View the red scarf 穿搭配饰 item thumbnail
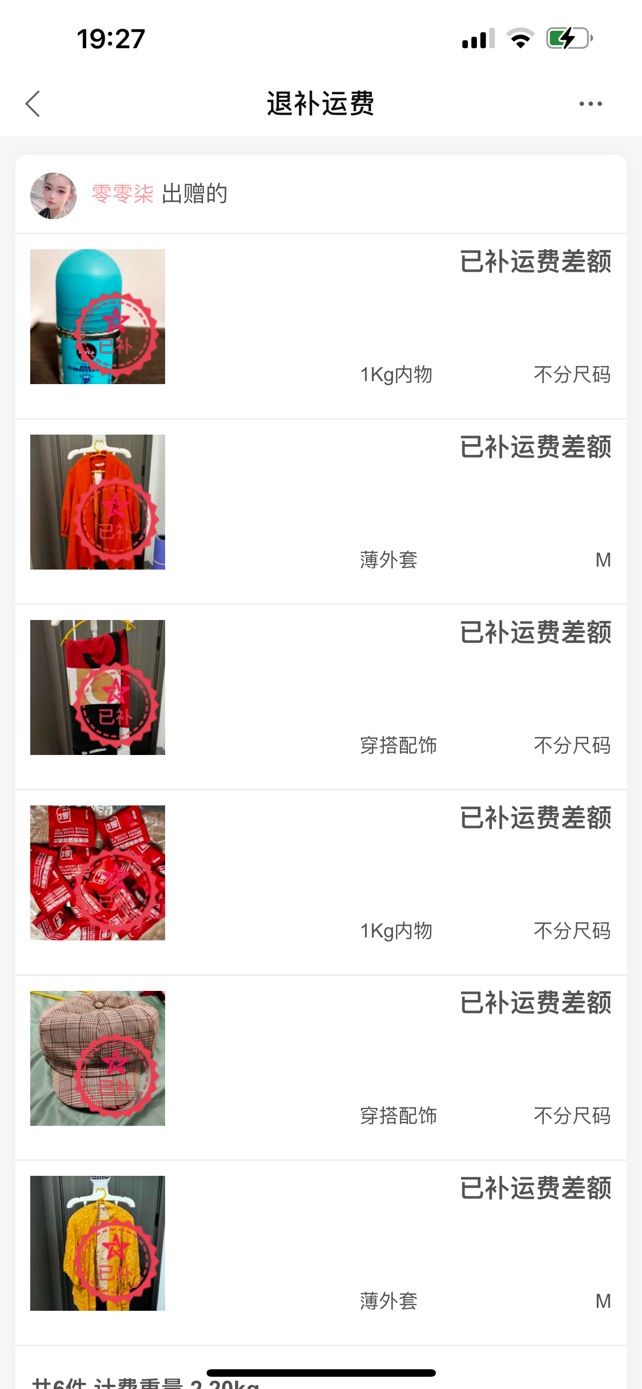 (97, 687)
